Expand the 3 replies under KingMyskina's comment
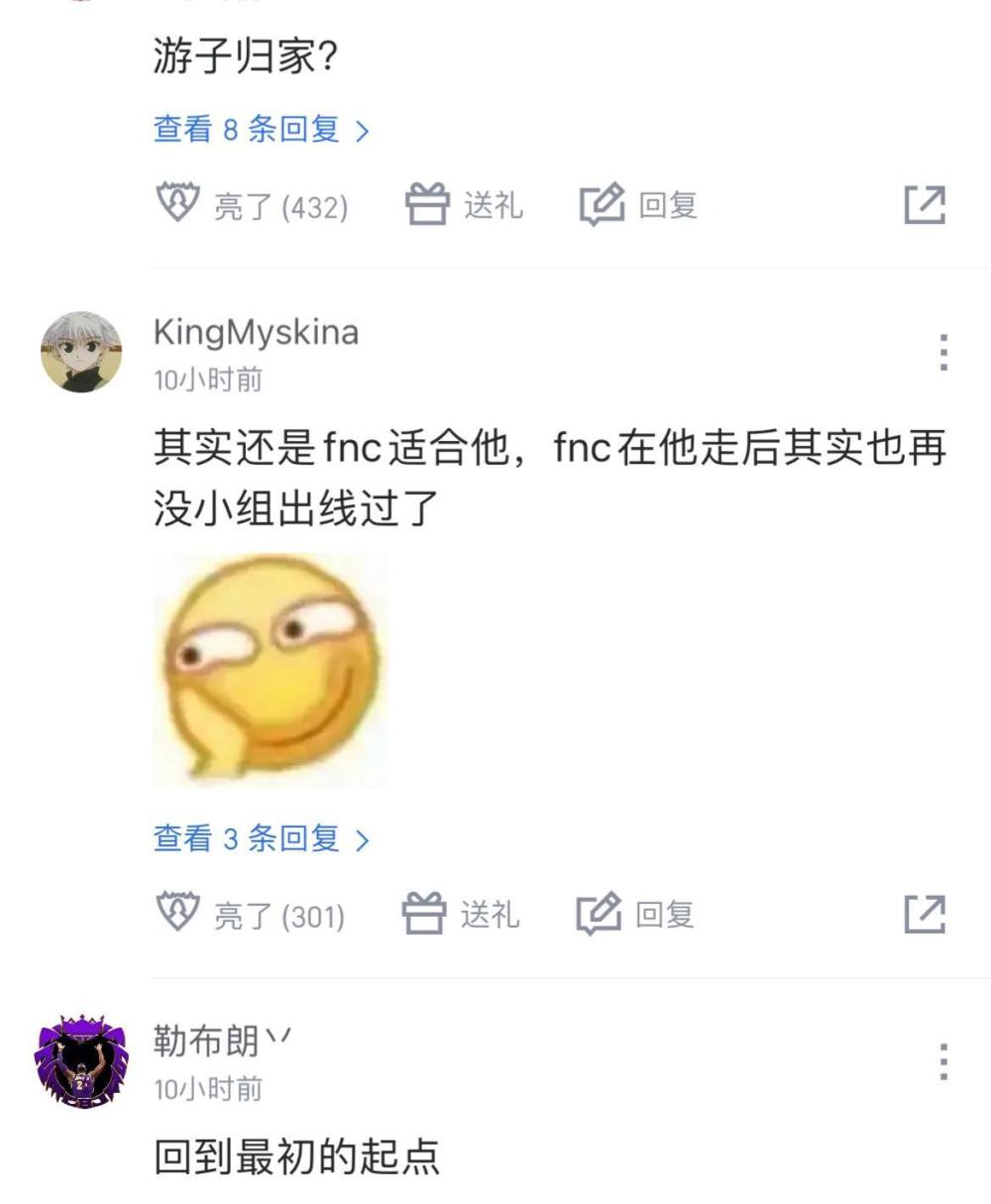The height and width of the screenshot is (1204, 991). pyautogui.click(x=261, y=838)
